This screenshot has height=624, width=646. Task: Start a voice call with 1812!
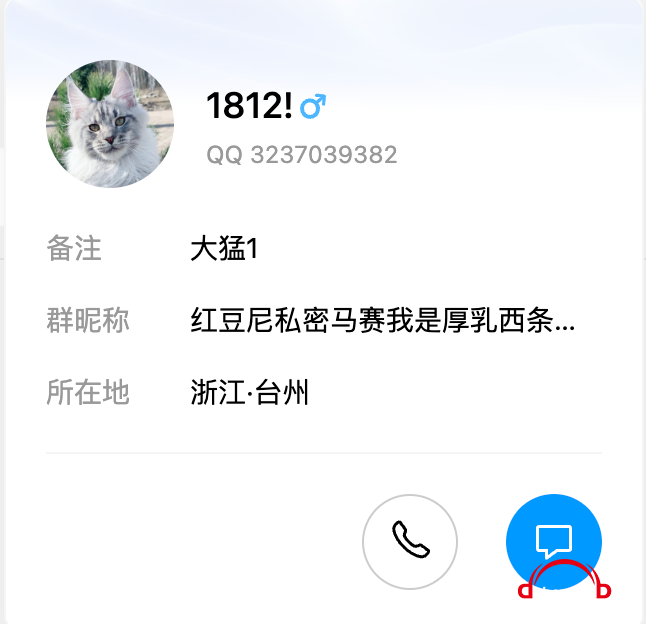pos(409,541)
